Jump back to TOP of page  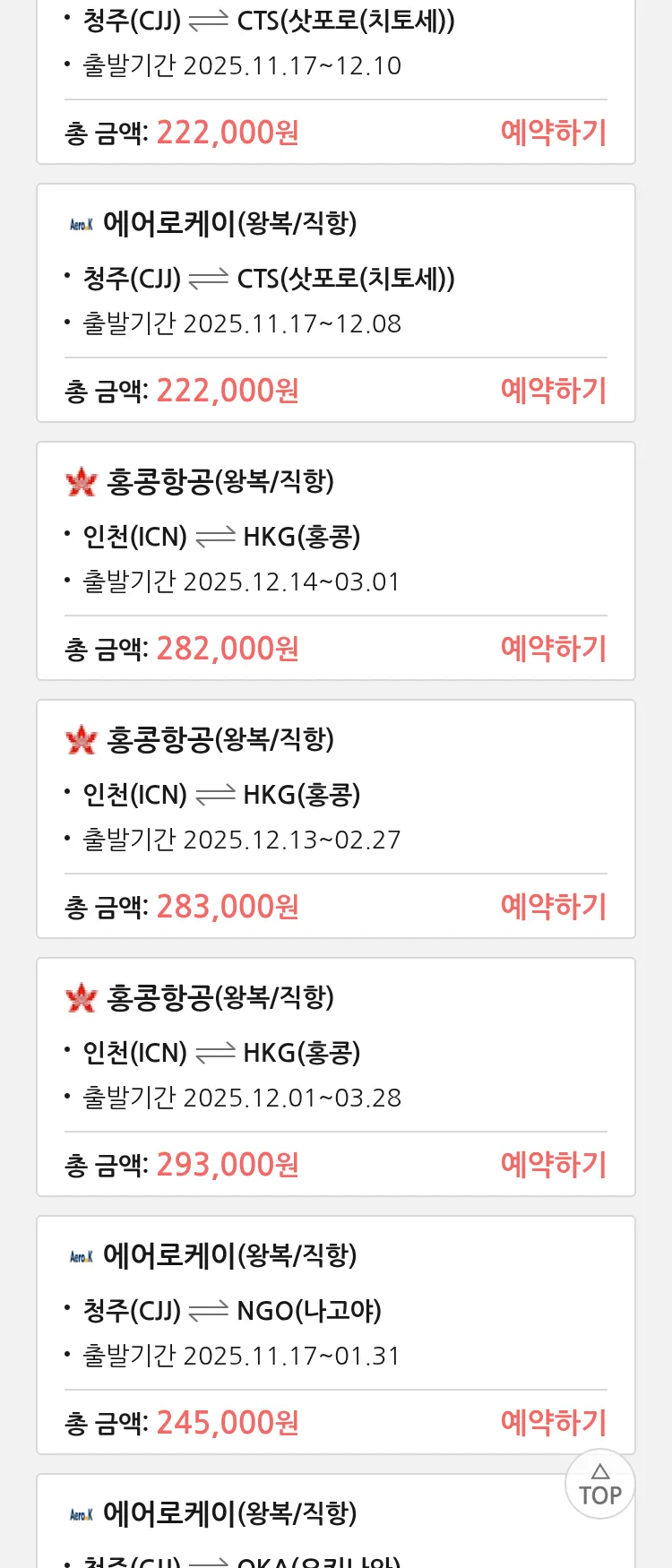point(599,1485)
